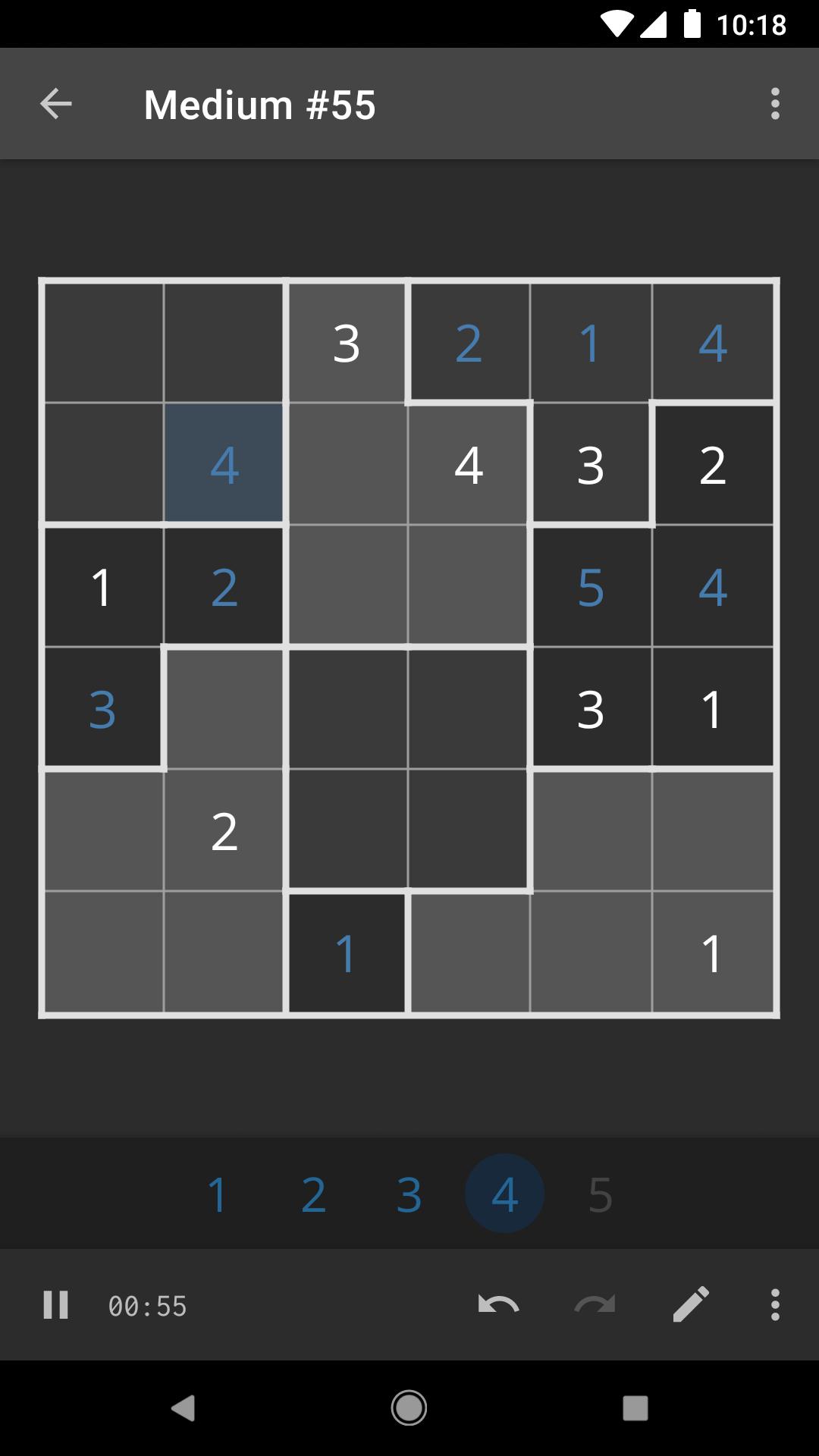Open recent apps via the square button
Image resolution: width=819 pixels, height=1456 pixels.
635,1407
